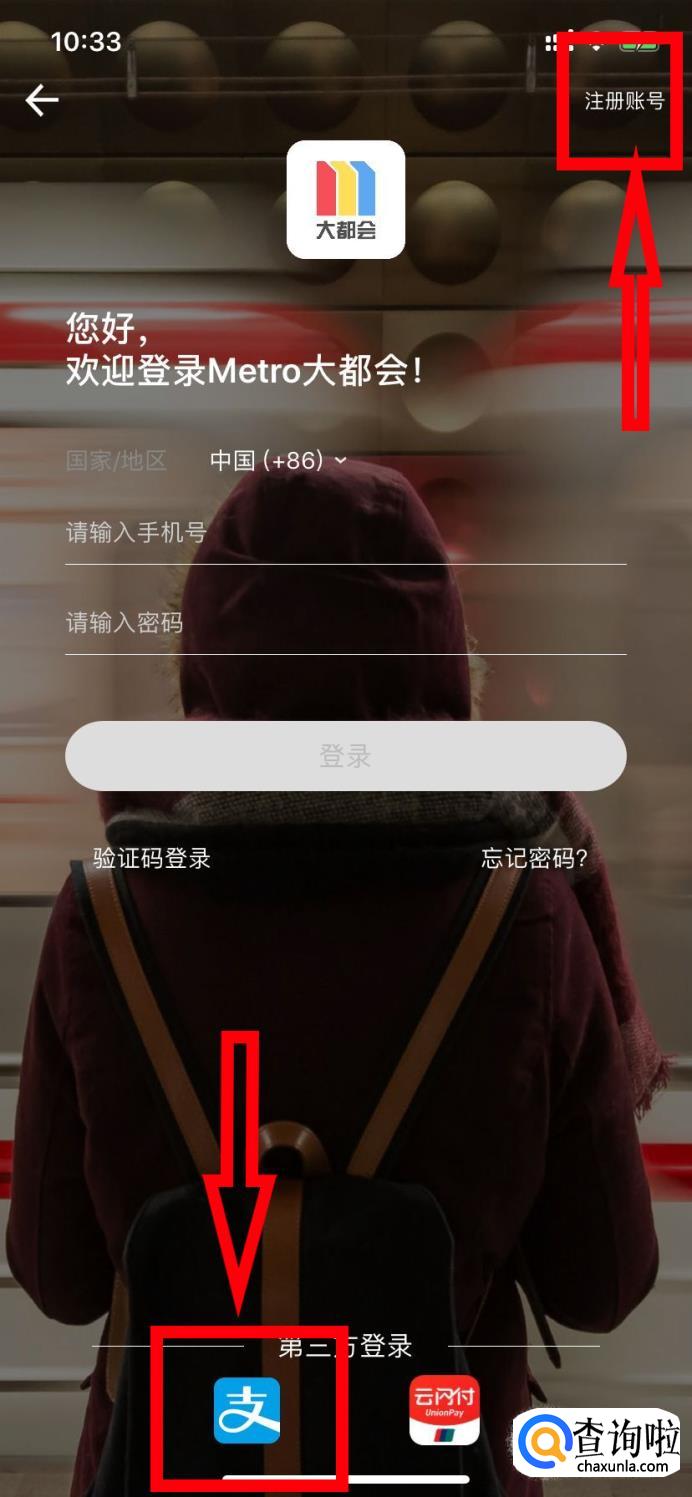Focus the 请输入密码 password field

[345, 623]
